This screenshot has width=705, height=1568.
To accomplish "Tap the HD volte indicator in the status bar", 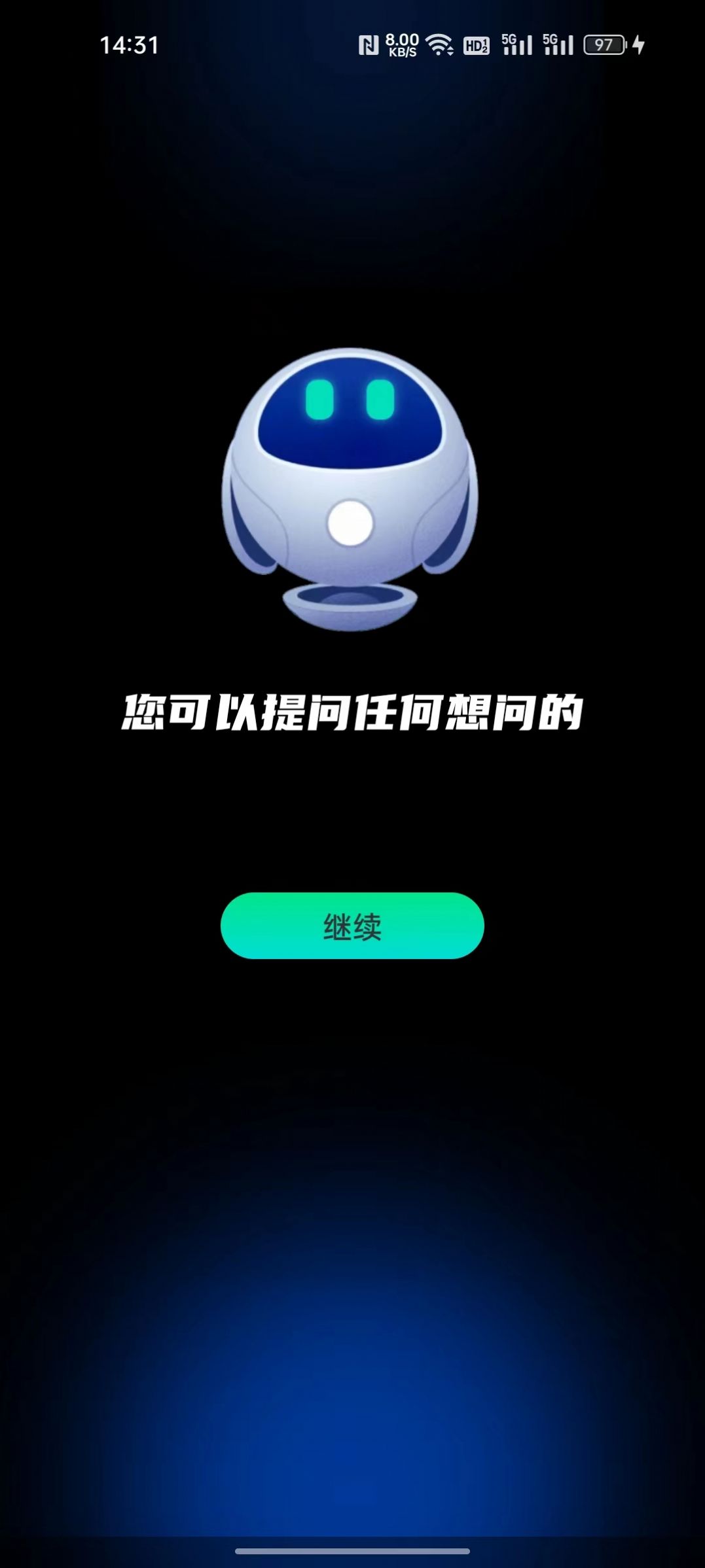I will [477, 46].
